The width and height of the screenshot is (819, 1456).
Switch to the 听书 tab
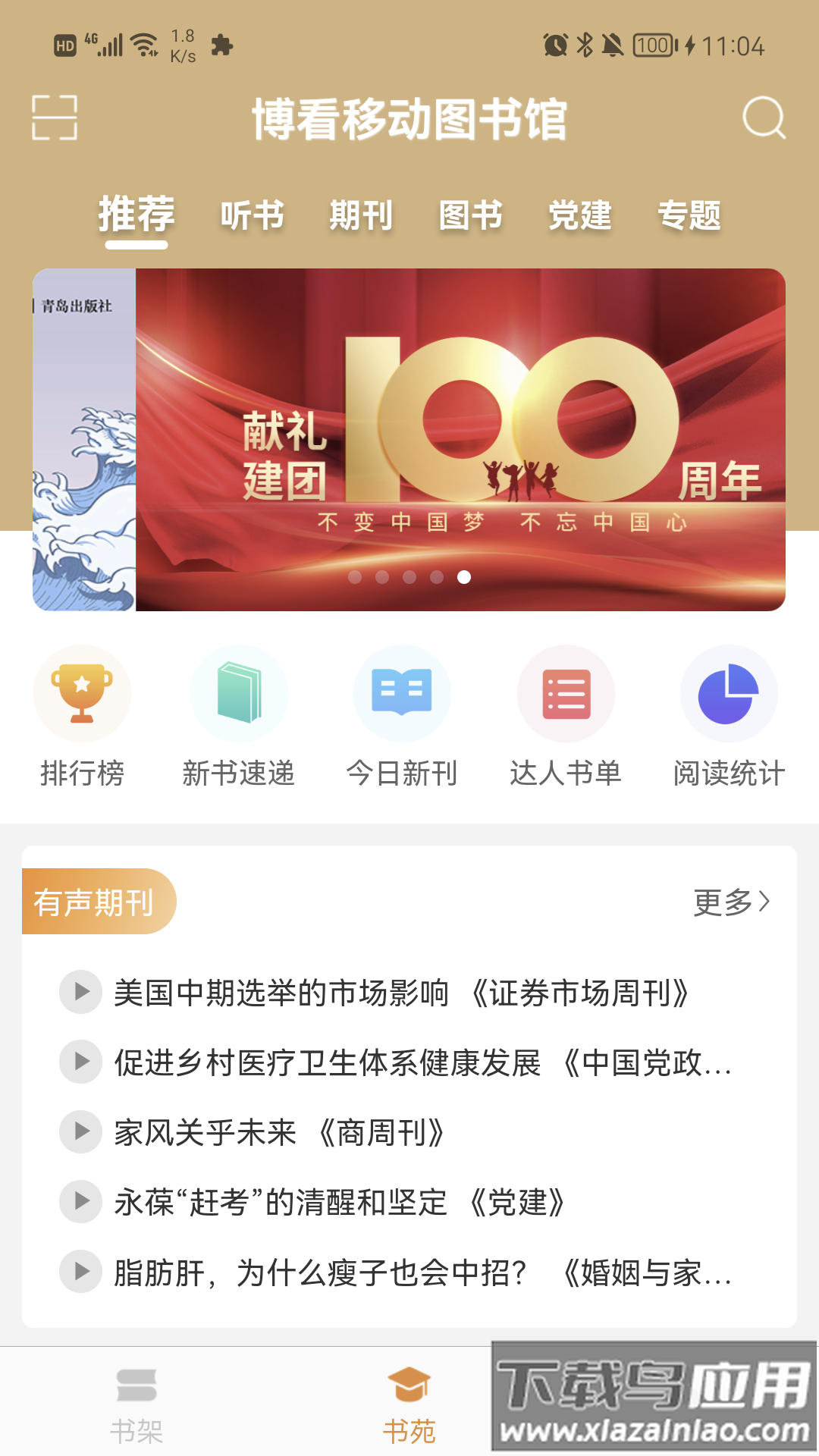[x=252, y=216]
